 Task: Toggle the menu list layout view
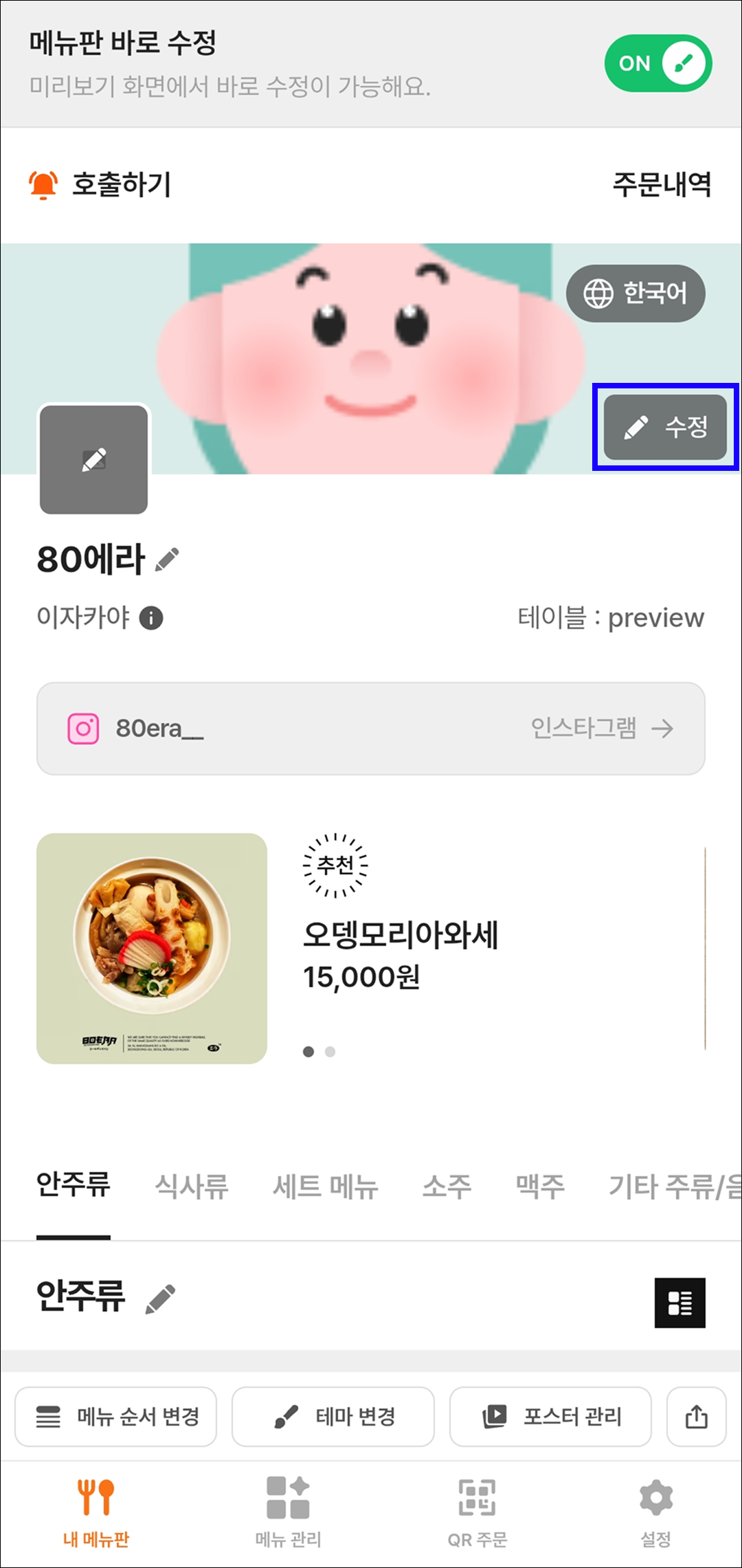(680, 1303)
